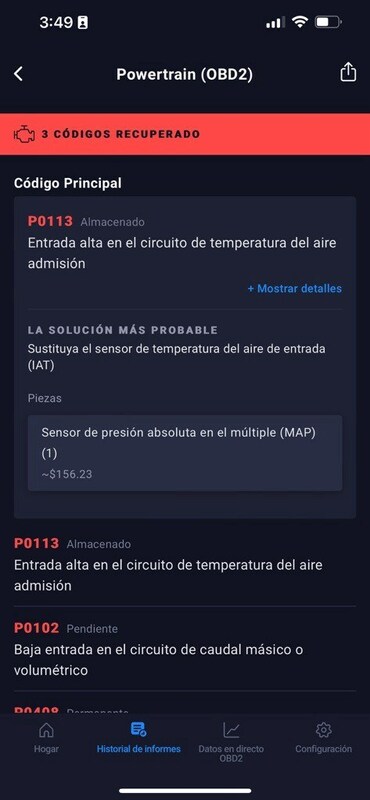This screenshot has width=370, height=800.
Task: Select the Historial de informes tab
Action: coord(139,738)
